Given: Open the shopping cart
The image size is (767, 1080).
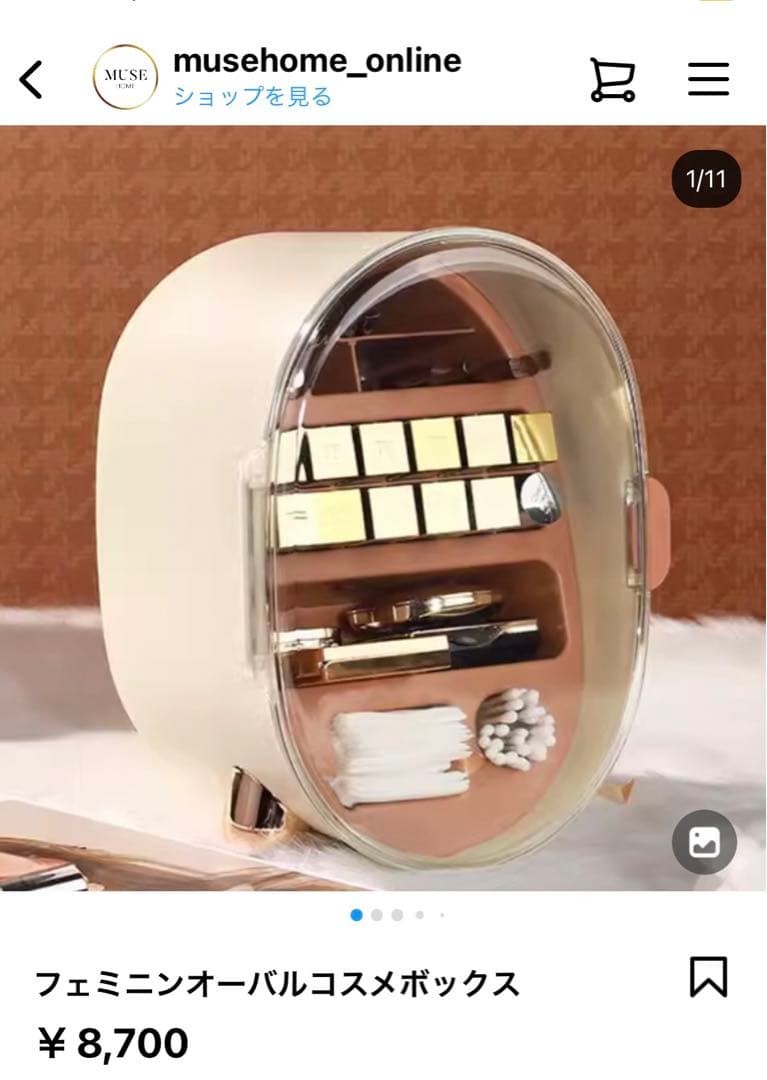Looking at the screenshot, I should [x=611, y=79].
